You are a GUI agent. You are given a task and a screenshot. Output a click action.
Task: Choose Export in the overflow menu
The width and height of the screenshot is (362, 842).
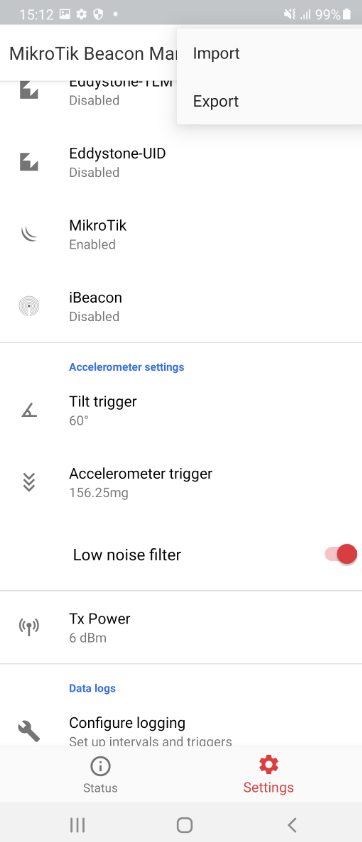270,101
